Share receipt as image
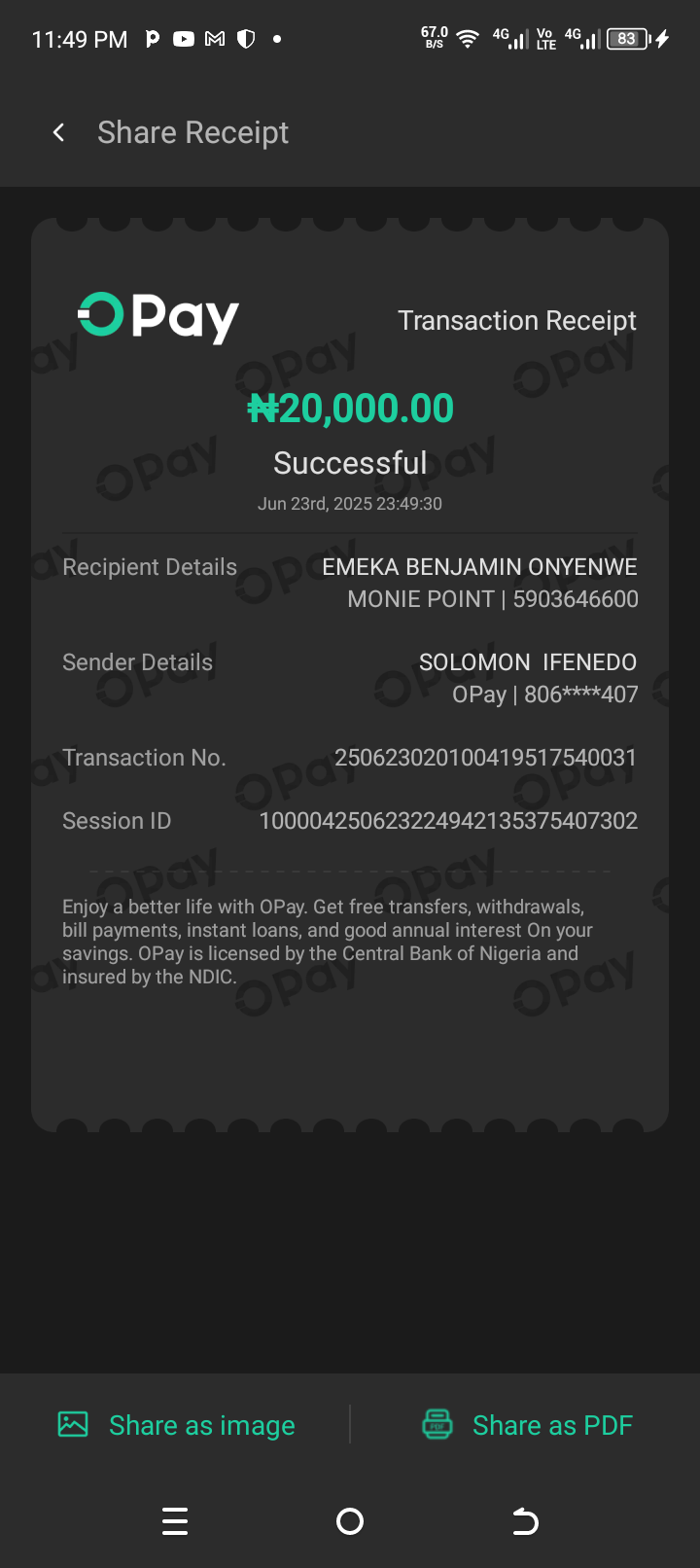The width and height of the screenshot is (700, 1568). pos(177,1425)
